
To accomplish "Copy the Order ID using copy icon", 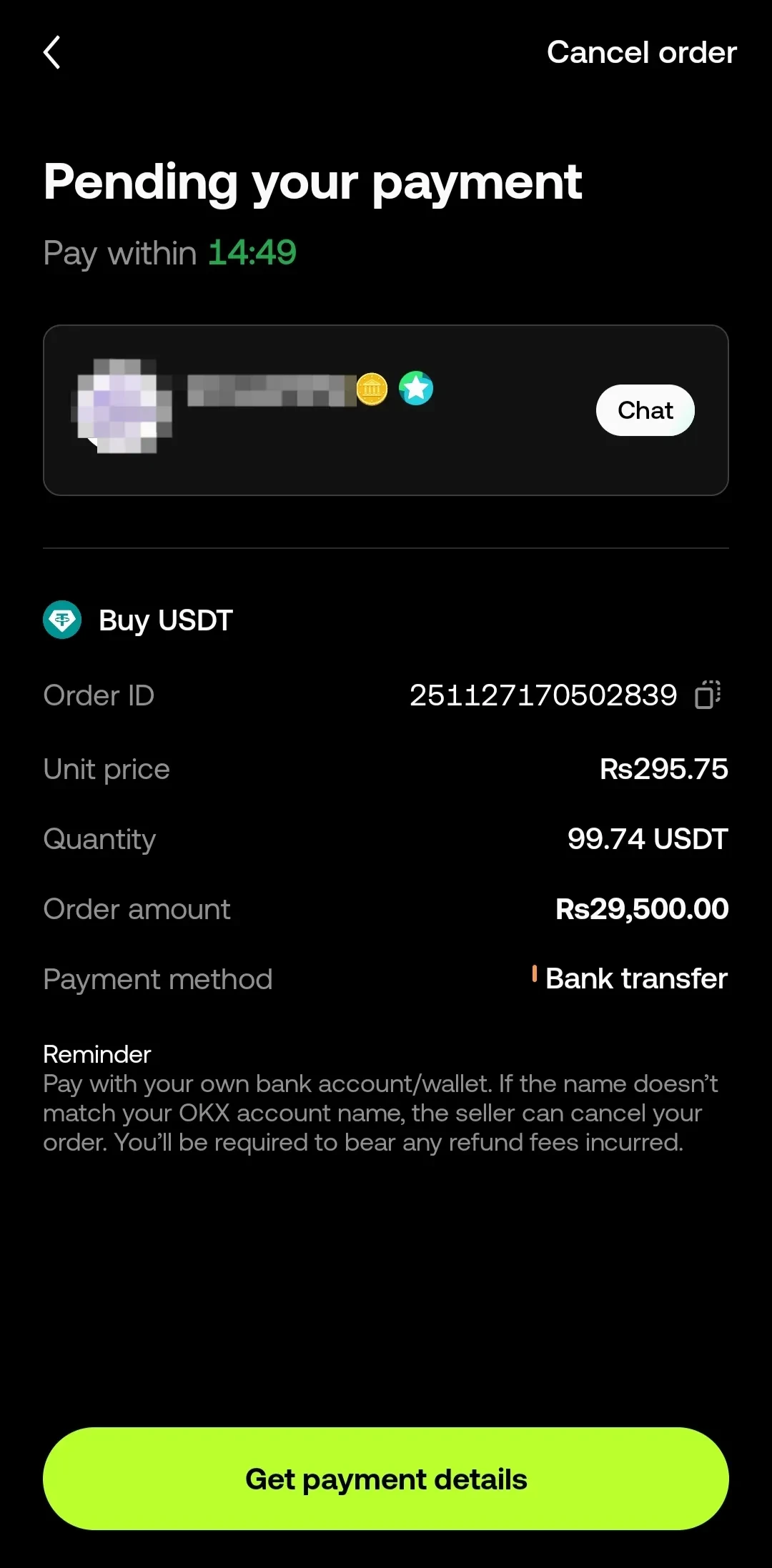I will coord(707,695).
